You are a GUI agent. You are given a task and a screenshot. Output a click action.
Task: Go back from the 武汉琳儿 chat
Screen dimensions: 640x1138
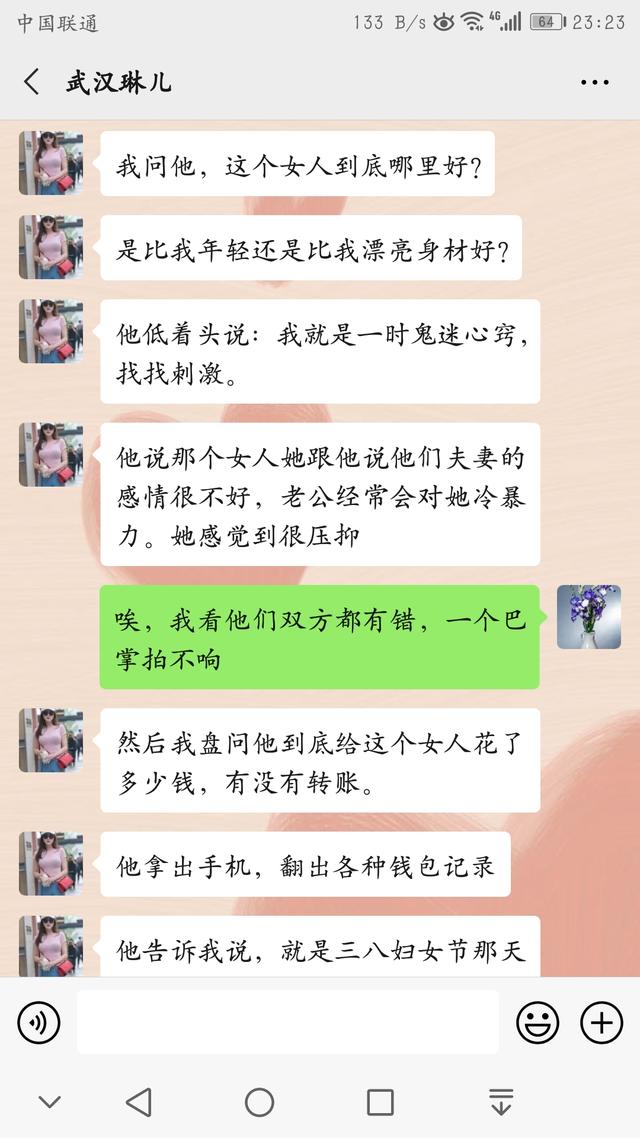tap(30, 82)
